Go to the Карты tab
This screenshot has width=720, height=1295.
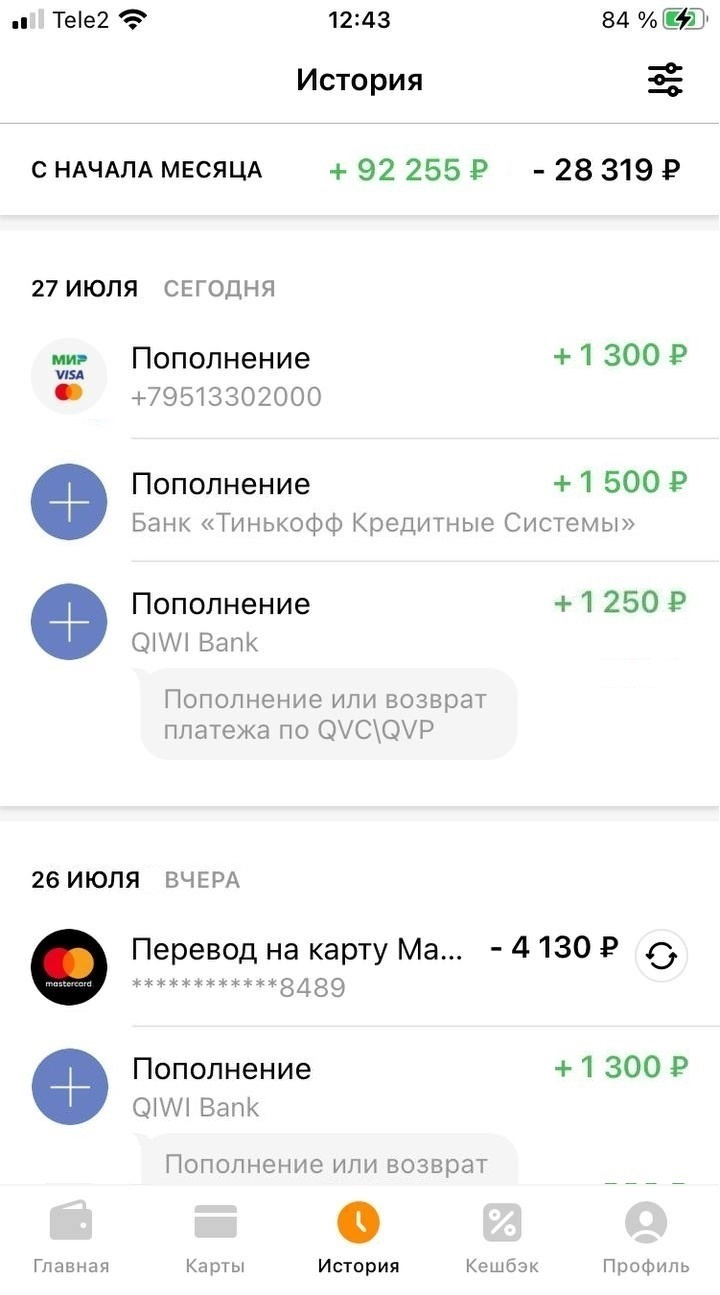[x=215, y=1239]
